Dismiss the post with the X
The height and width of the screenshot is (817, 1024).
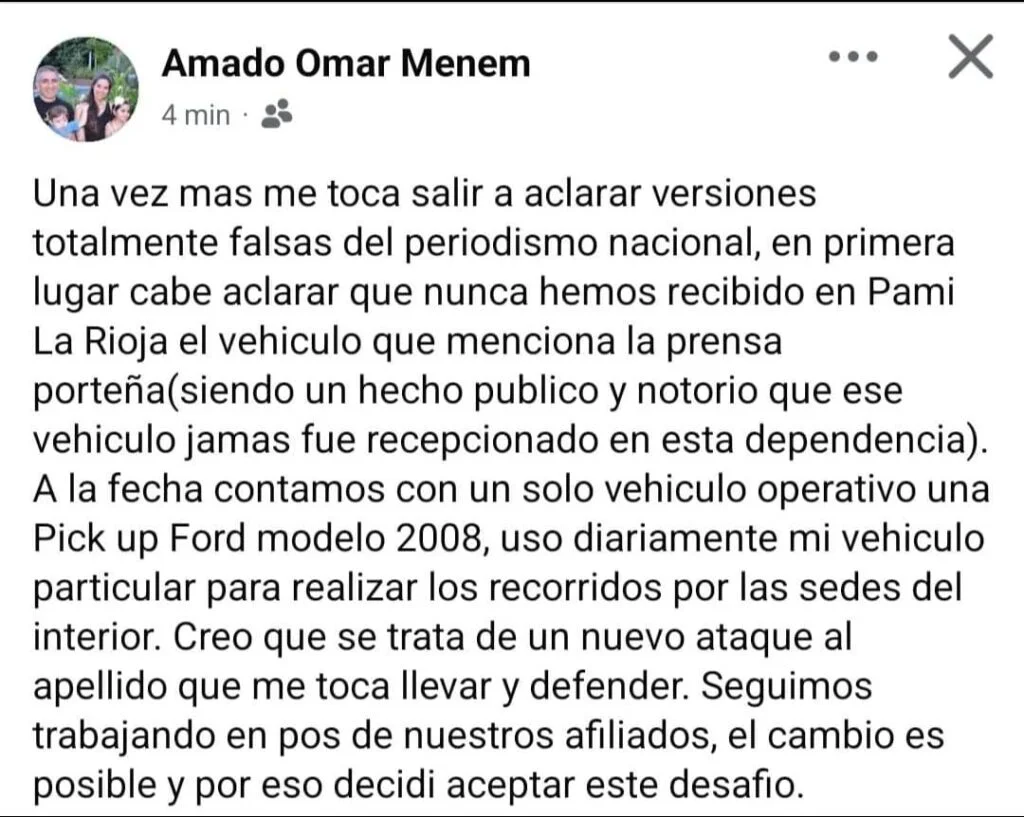[969, 57]
